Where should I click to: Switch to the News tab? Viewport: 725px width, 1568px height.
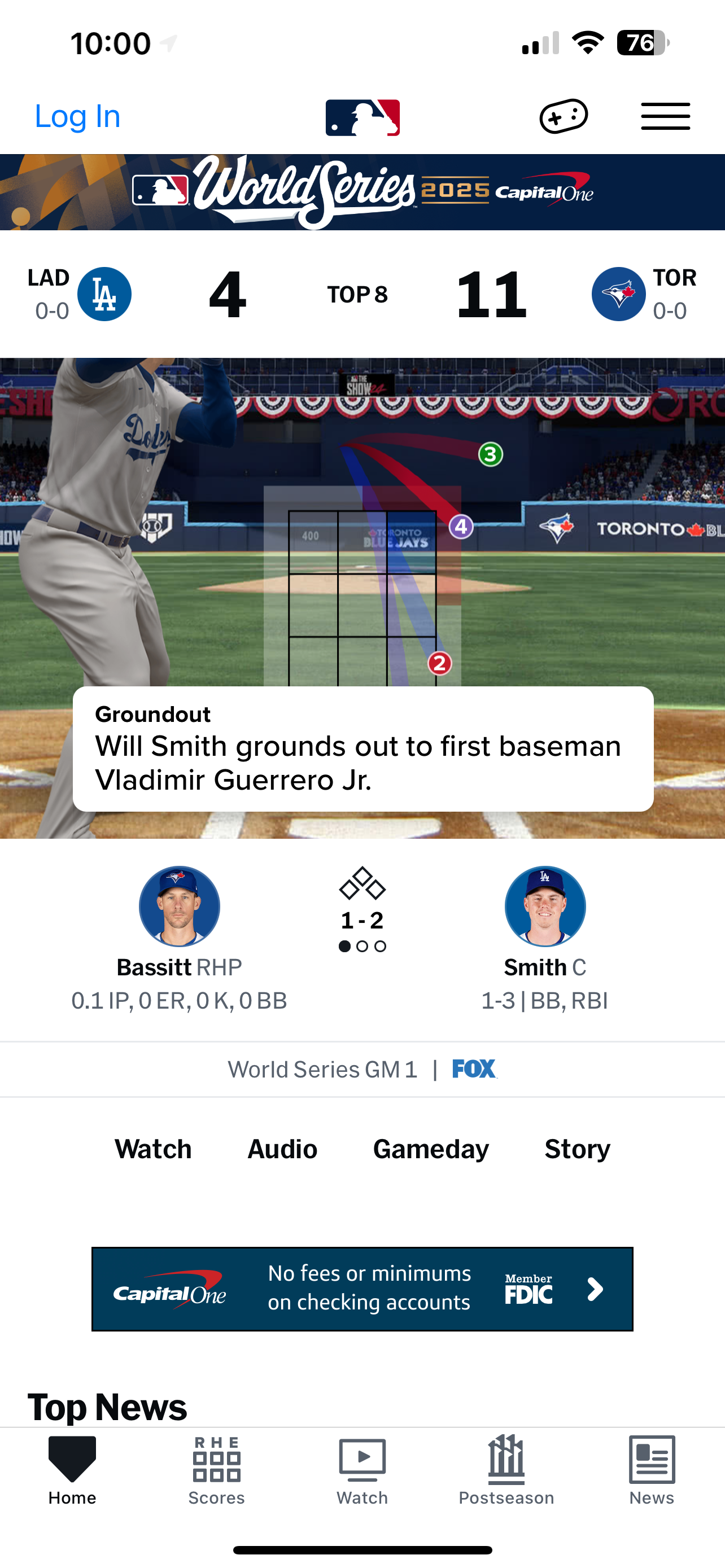pos(652,1470)
